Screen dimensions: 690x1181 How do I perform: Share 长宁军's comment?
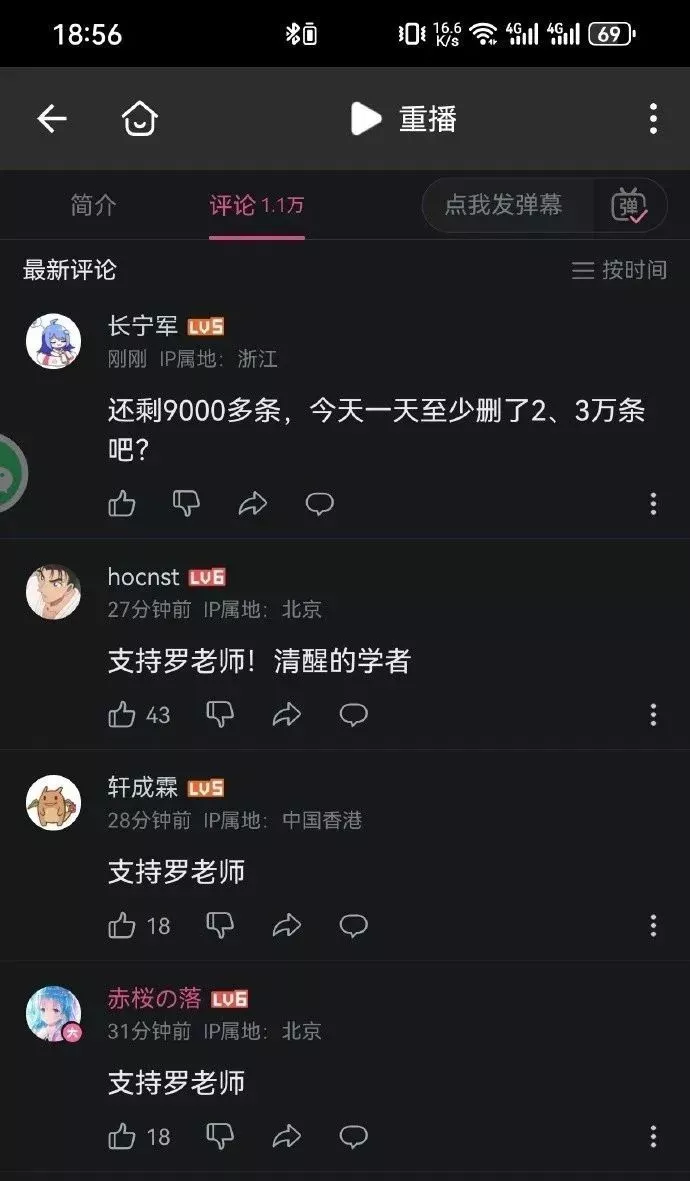[253, 503]
